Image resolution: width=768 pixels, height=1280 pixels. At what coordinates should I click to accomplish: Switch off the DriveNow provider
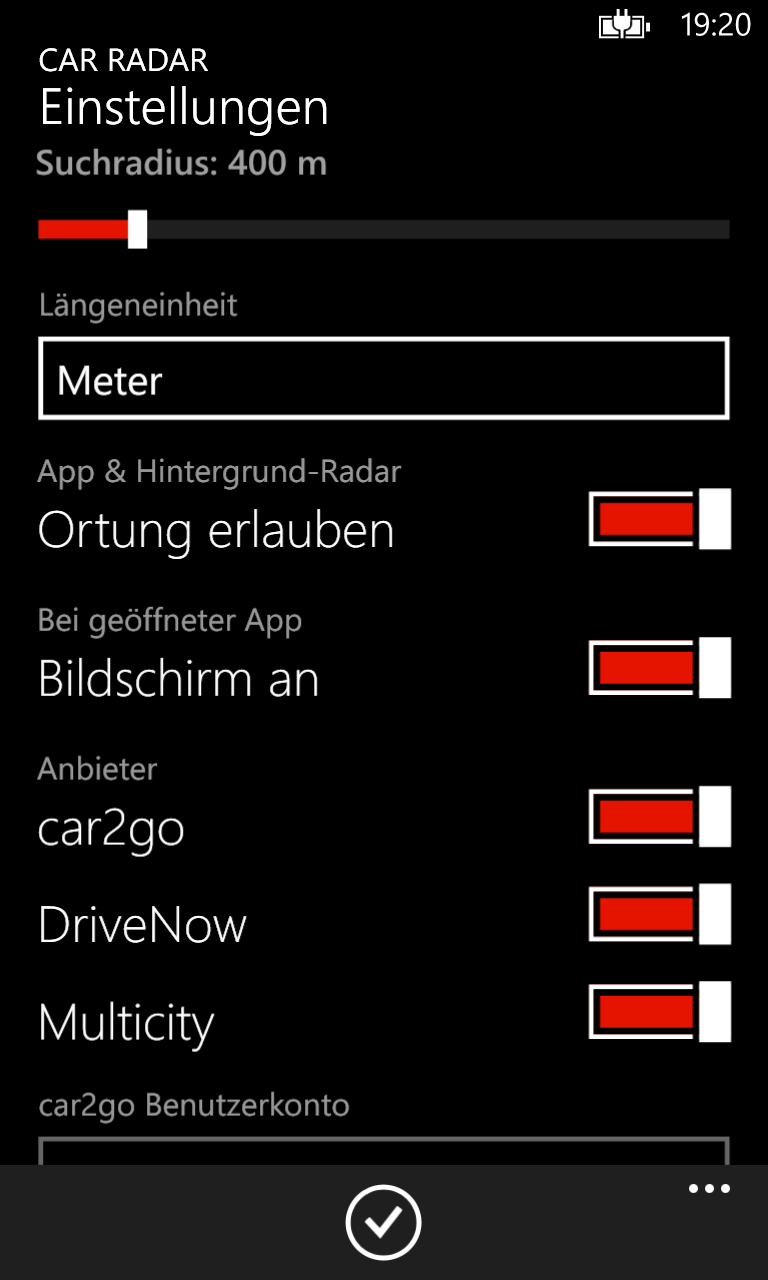click(659, 914)
